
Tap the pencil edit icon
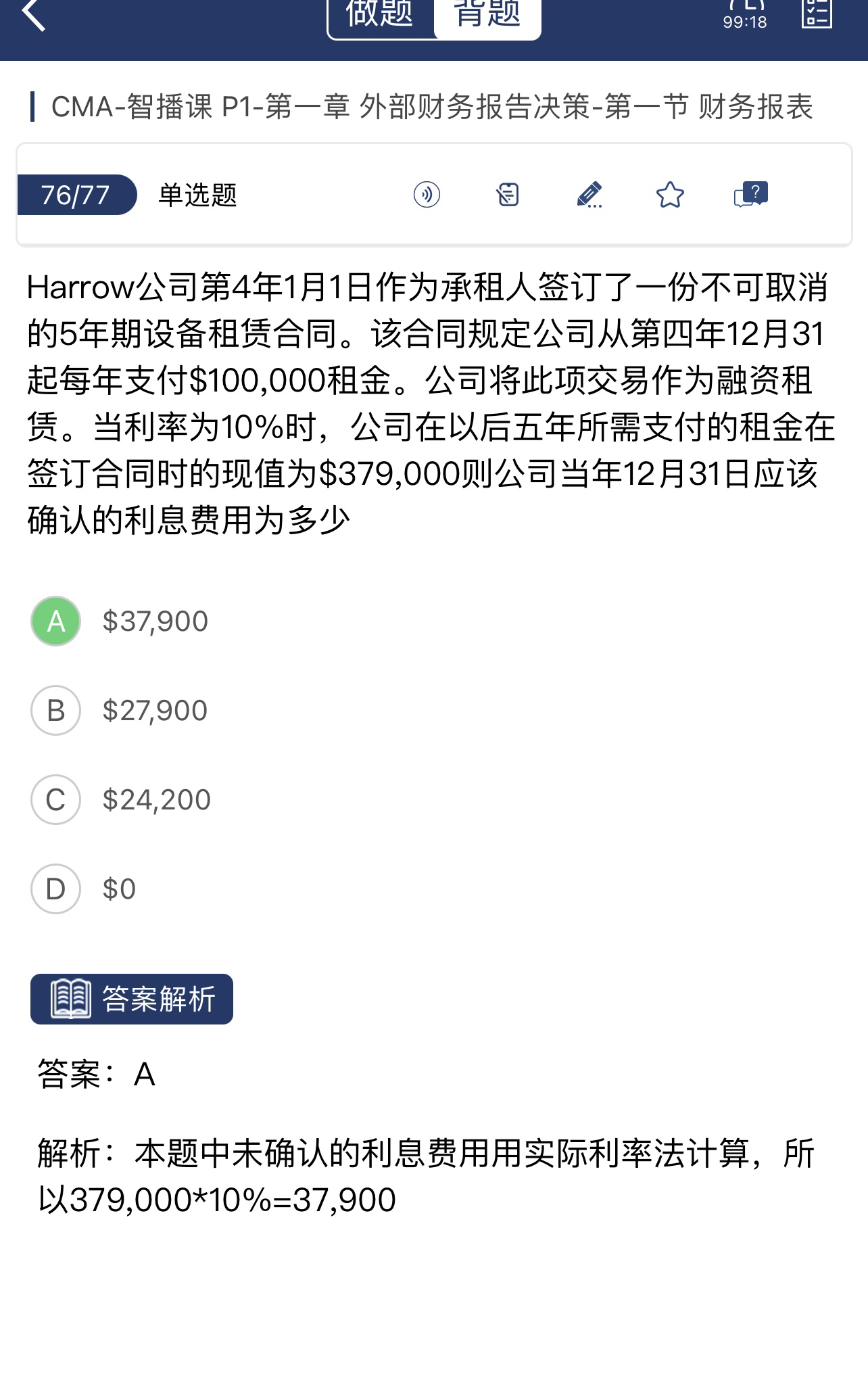tap(589, 195)
